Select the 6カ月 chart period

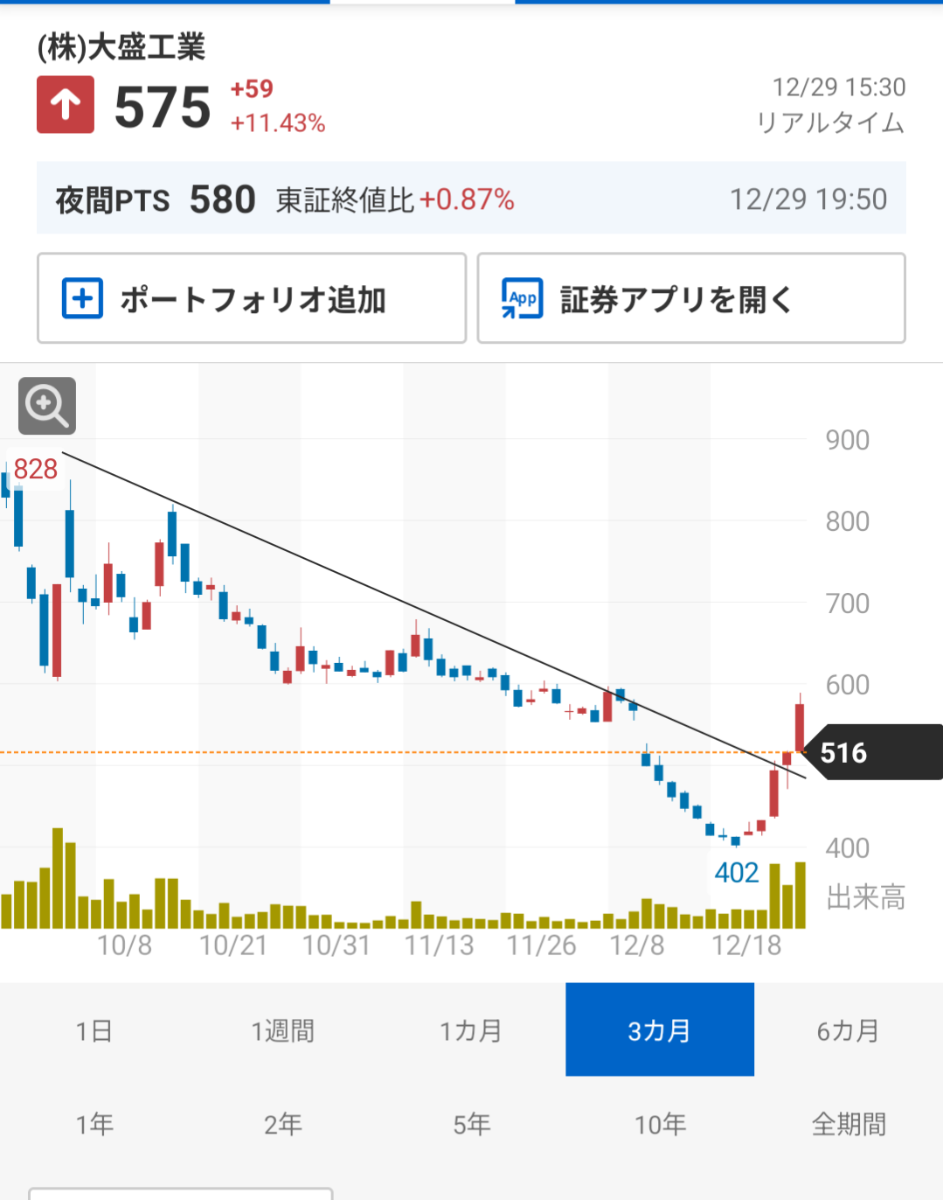(848, 1029)
